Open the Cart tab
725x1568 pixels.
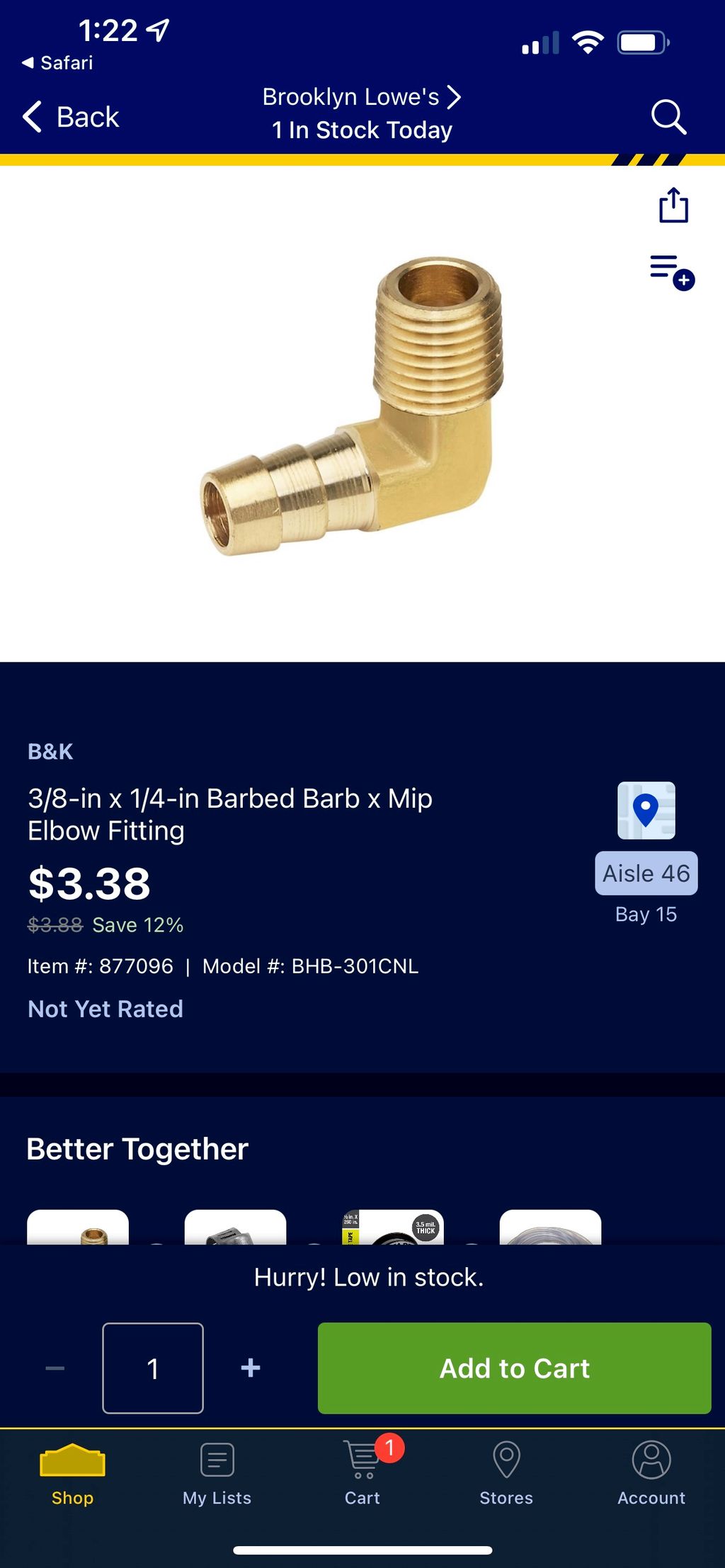coord(362,1474)
